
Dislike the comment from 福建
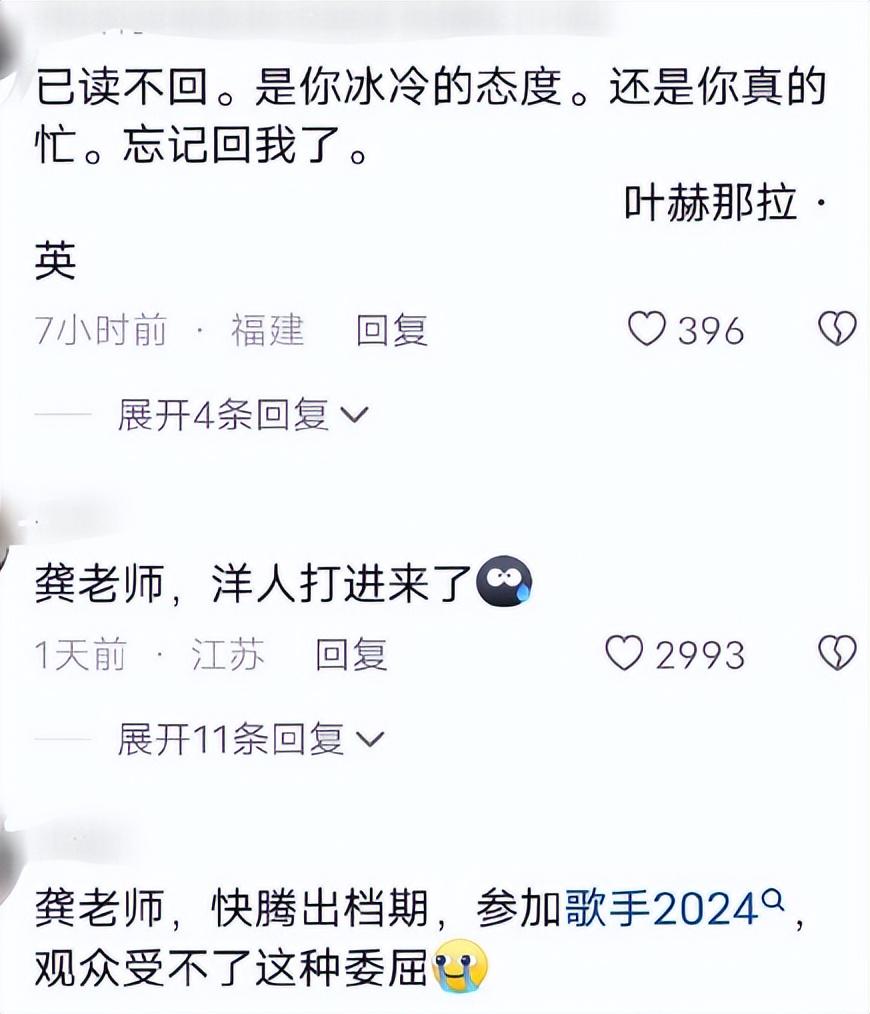837,329
